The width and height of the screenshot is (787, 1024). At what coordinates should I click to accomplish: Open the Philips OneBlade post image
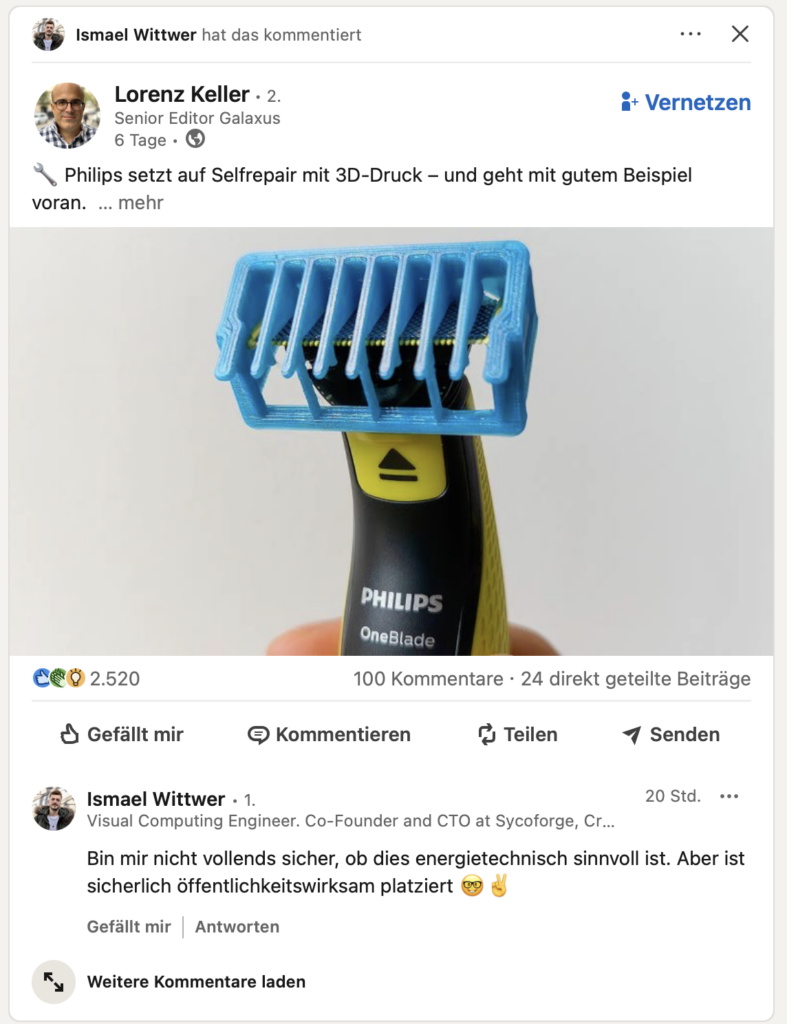pyautogui.click(x=391, y=441)
